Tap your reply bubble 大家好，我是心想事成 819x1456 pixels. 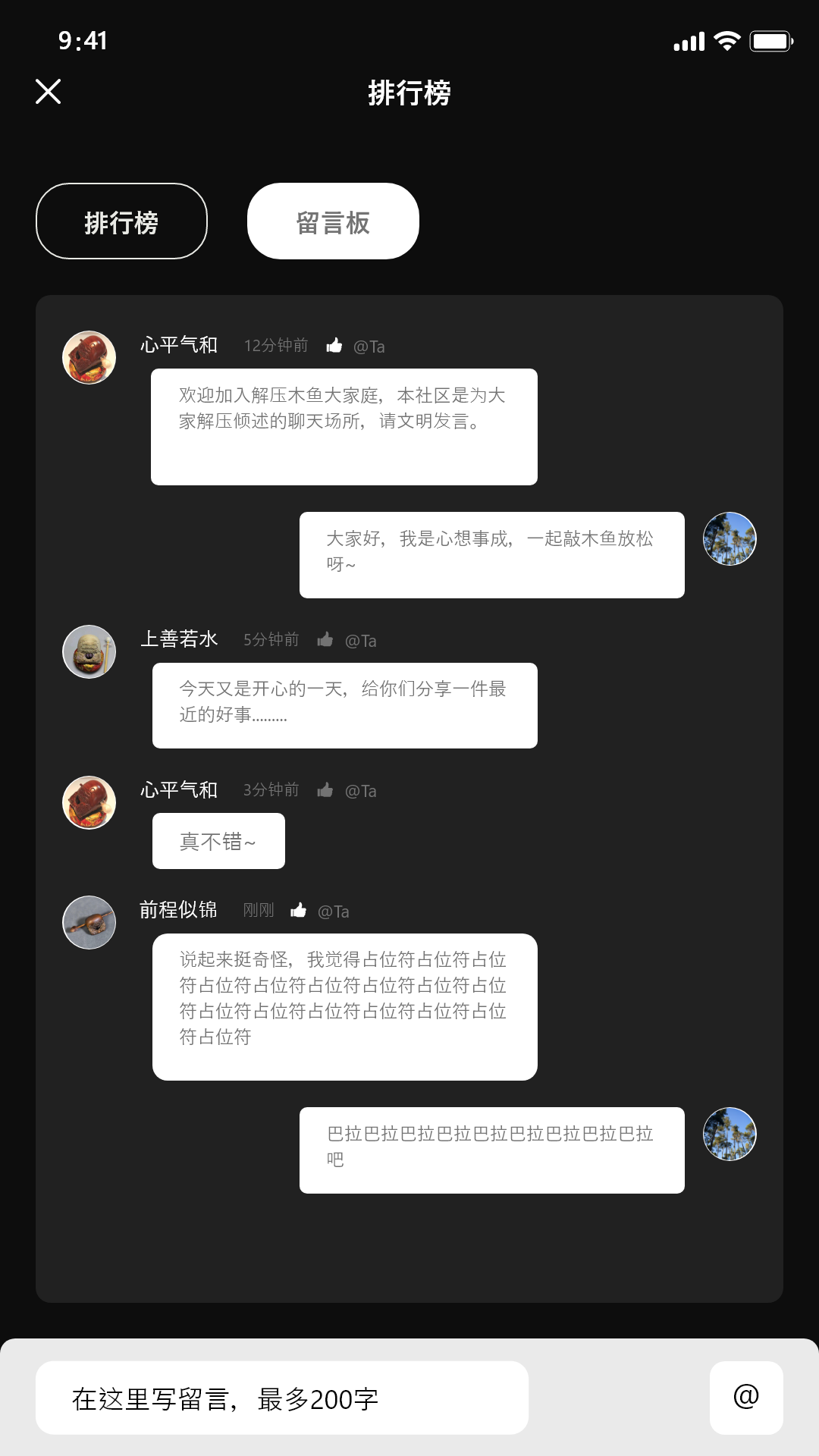[x=491, y=554]
